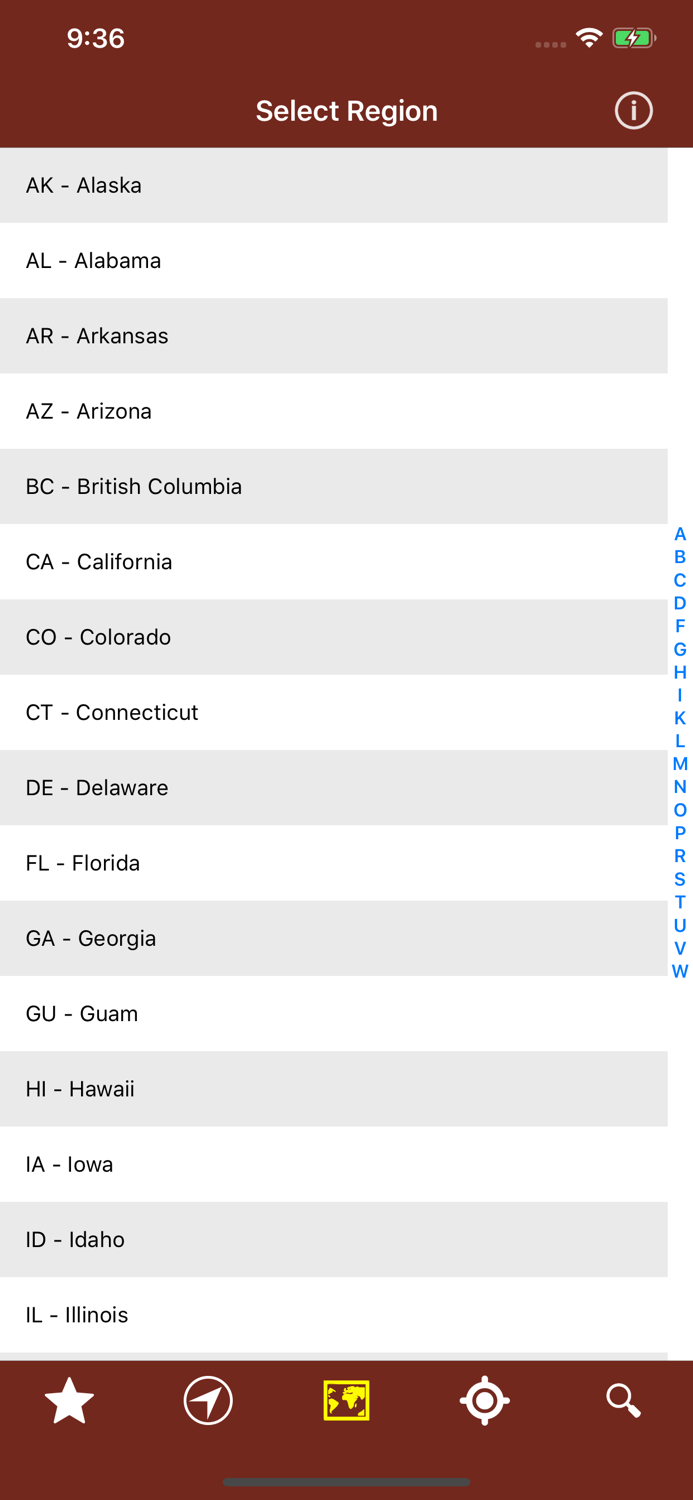
Task: Pick HI - Hawaii from the list
Action: pyautogui.click(x=334, y=1089)
